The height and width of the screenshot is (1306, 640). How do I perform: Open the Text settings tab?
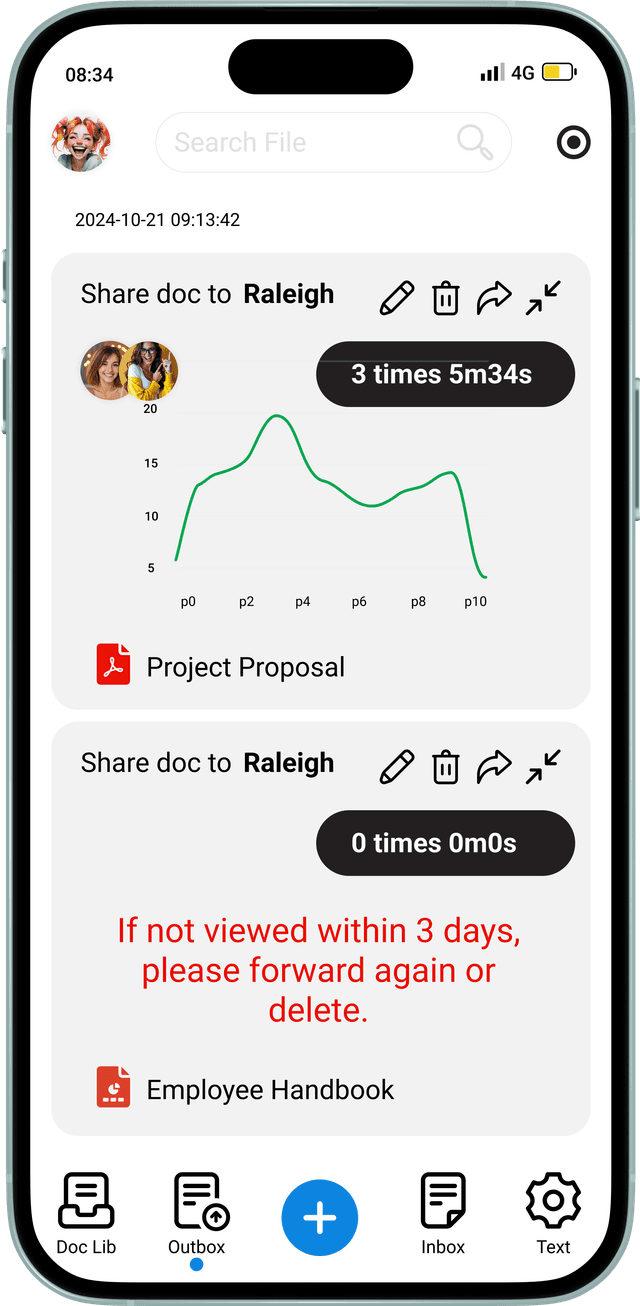click(553, 1214)
